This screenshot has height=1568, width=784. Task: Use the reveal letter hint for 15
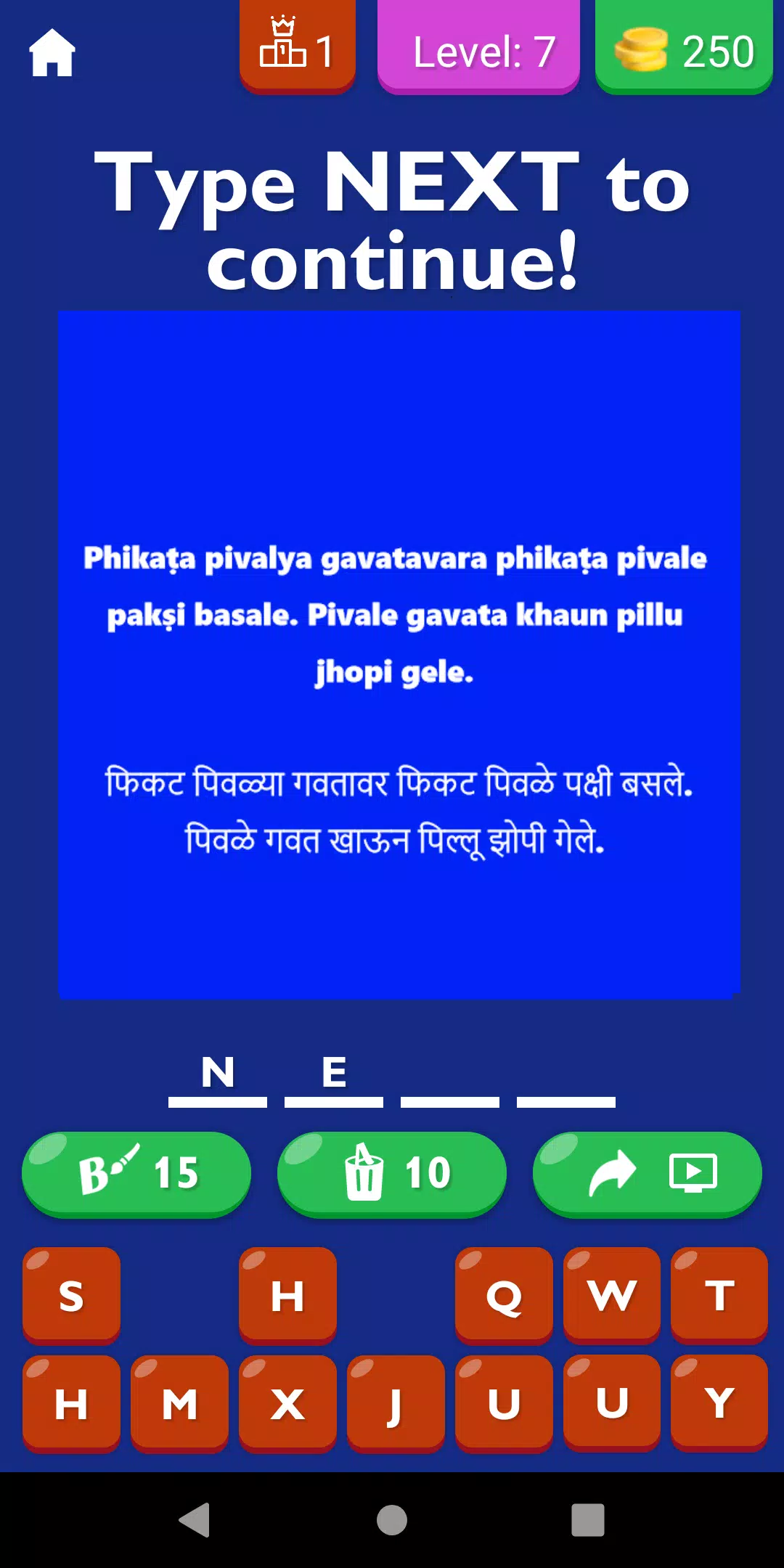point(136,1172)
